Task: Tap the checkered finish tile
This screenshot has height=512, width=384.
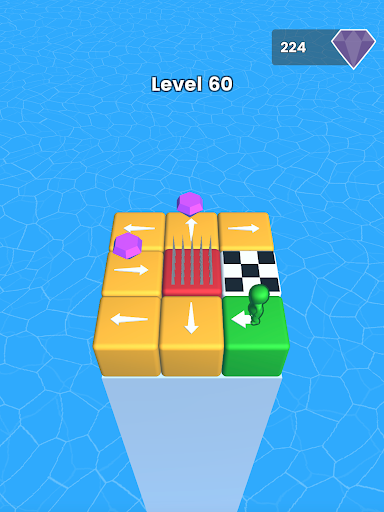Action: (251, 273)
